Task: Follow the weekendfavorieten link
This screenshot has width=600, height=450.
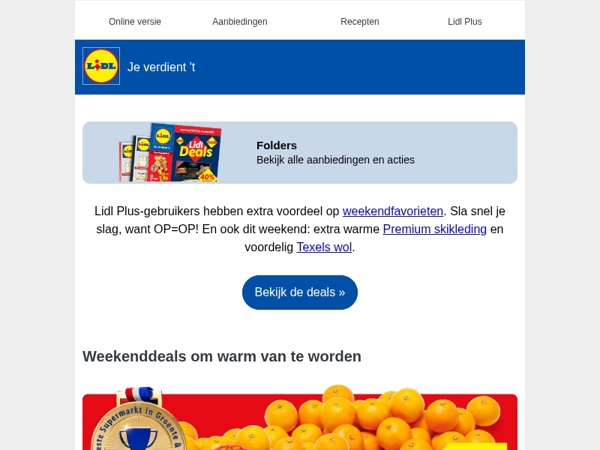Action: point(392,211)
